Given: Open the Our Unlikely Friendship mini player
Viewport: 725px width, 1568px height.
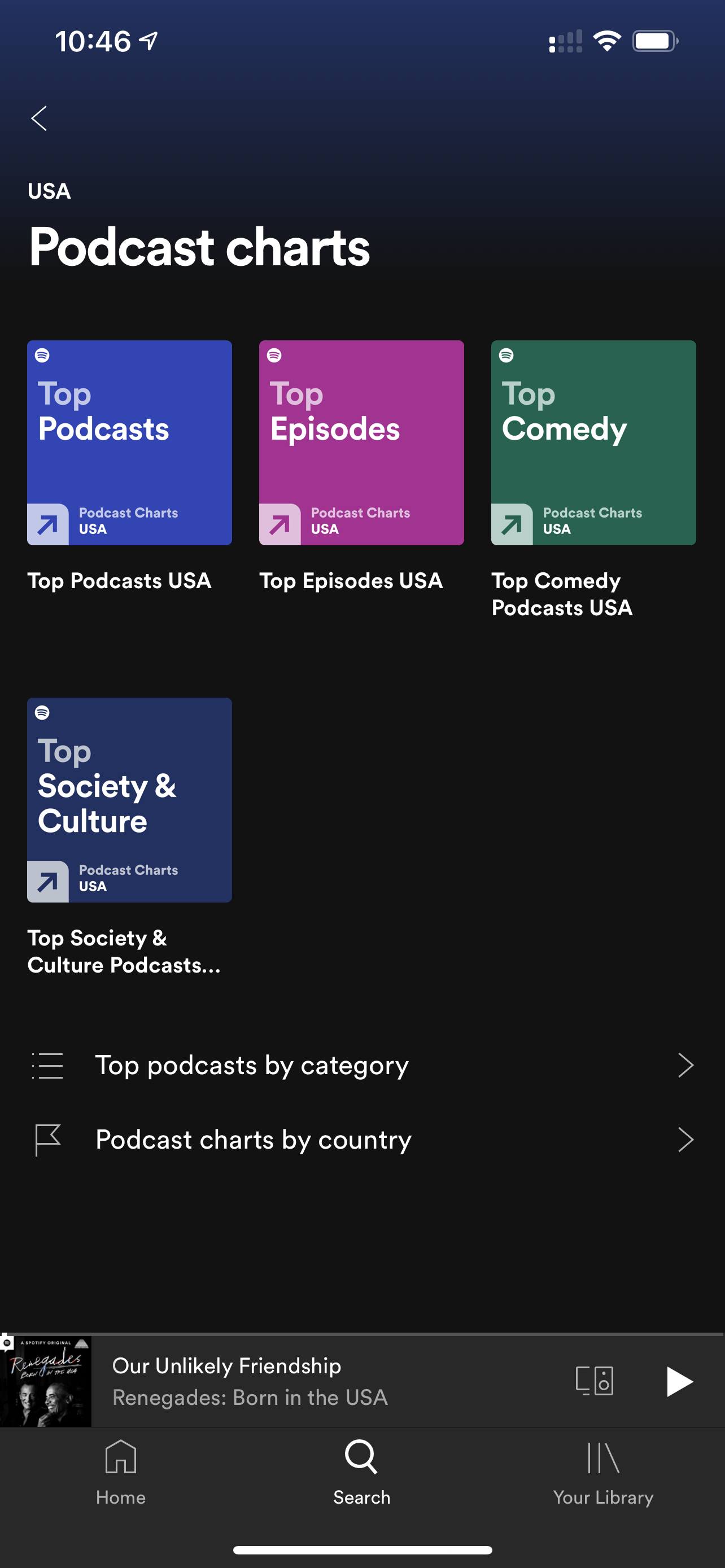Looking at the screenshot, I should click(x=304, y=1381).
